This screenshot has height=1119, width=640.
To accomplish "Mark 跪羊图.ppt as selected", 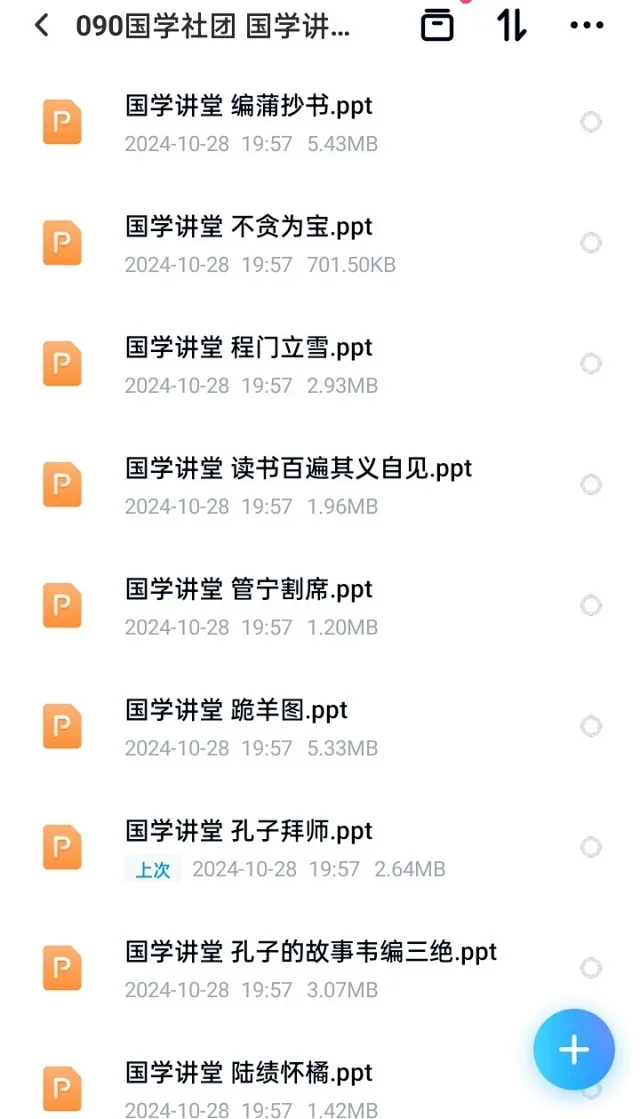I will pos(591,727).
